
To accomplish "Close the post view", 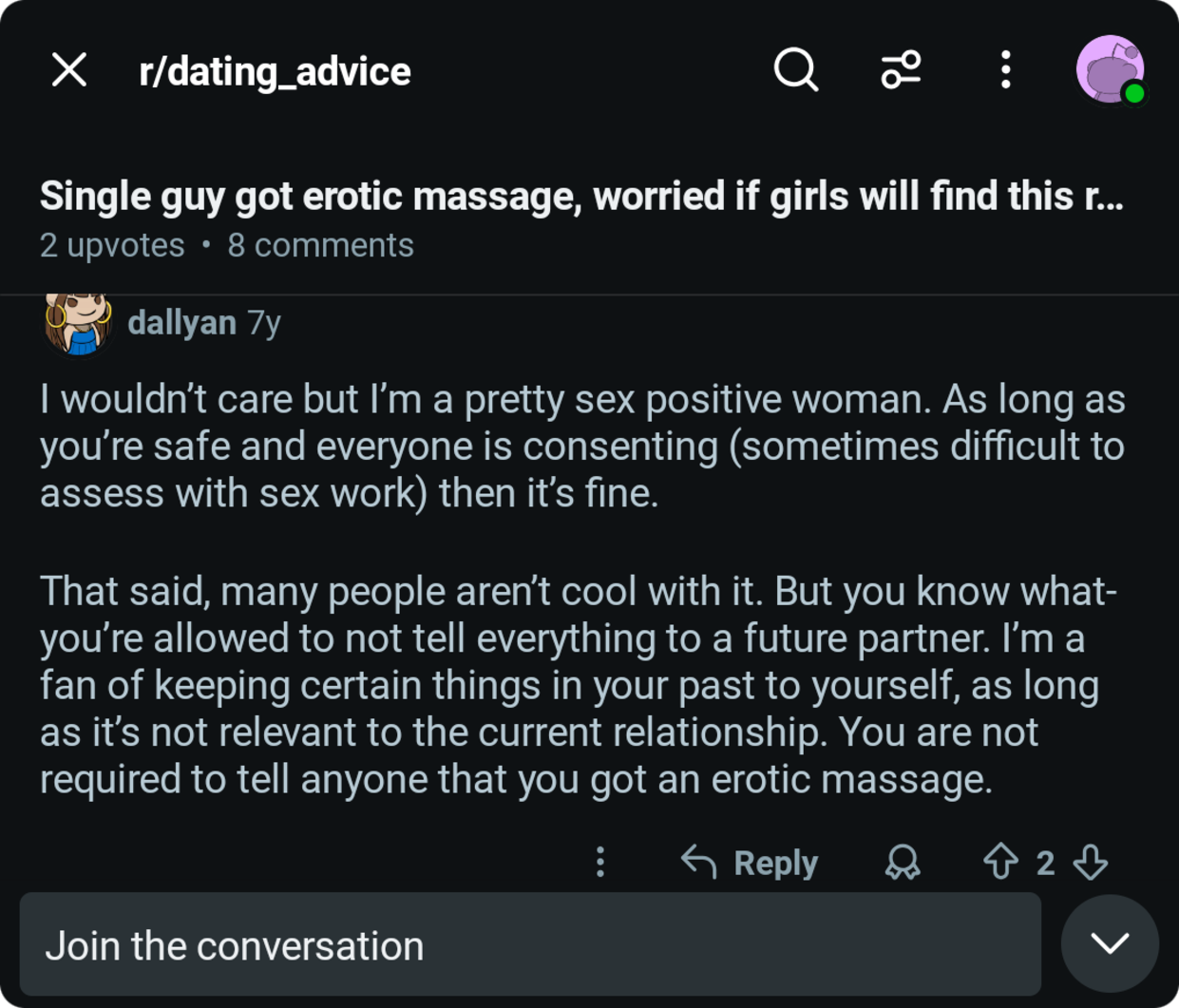I will tap(69, 70).
